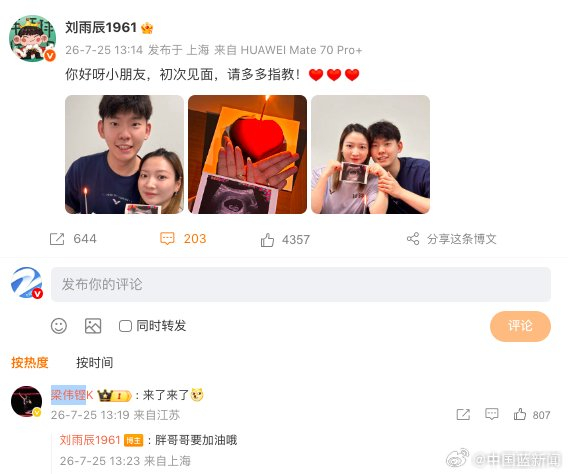Like the post with 4357 likes

click(285, 240)
